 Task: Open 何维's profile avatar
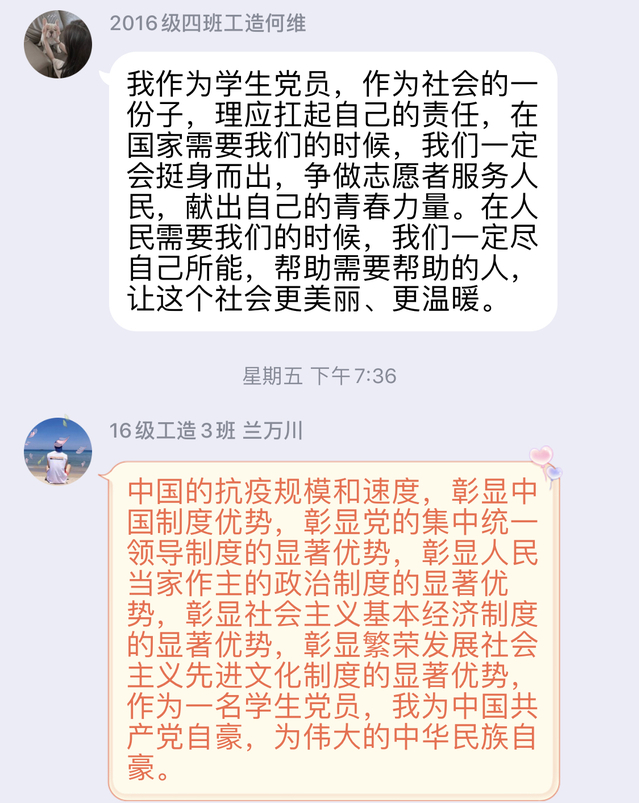pyautogui.click(x=58, y=44)
